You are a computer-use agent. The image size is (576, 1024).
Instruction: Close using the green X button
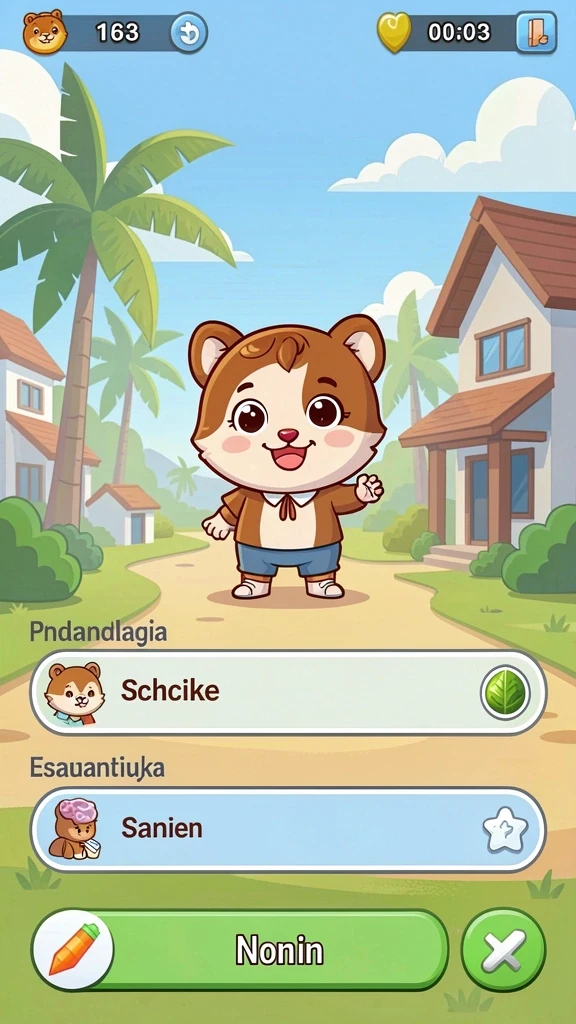504,950
